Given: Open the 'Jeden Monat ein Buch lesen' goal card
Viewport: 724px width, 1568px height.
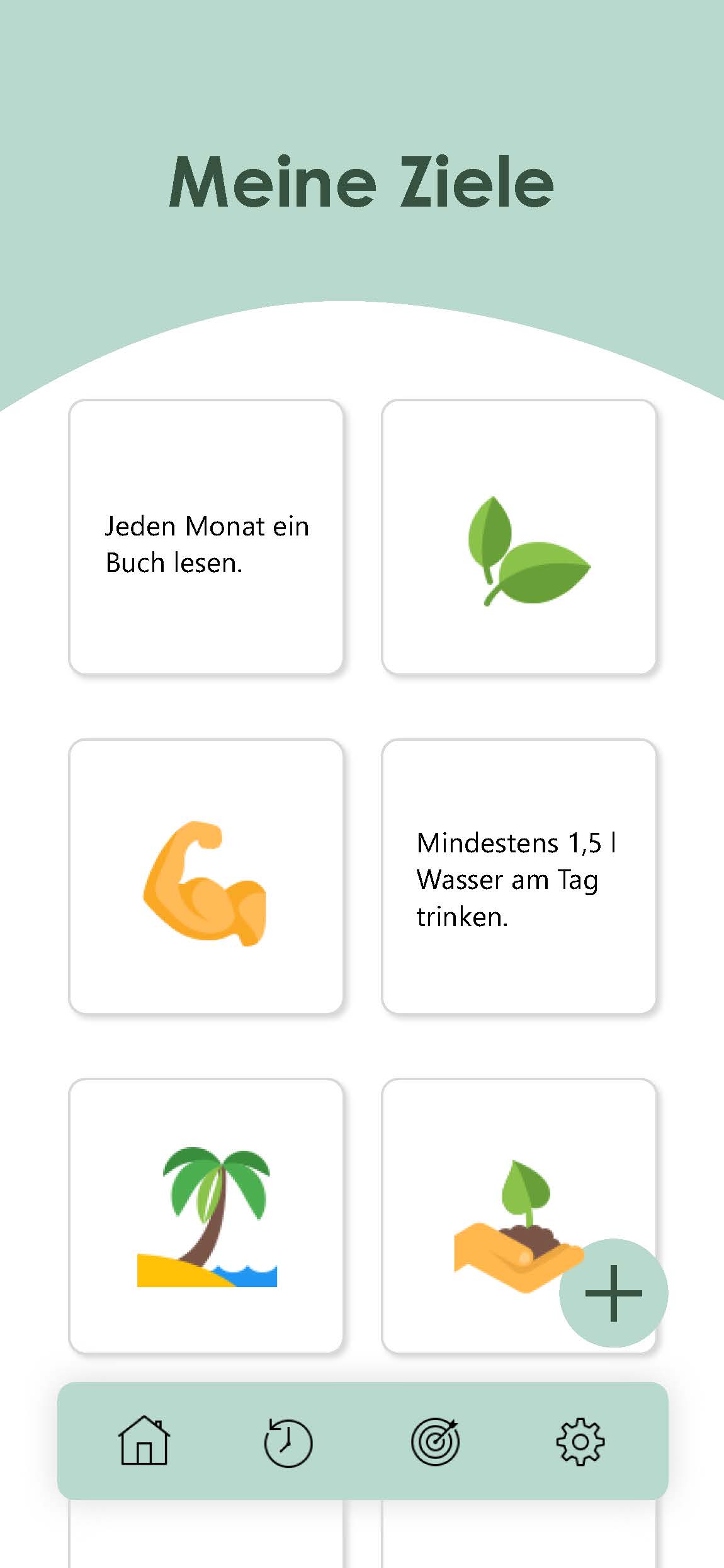Looking at the screenshot, I should pos(206,537).
